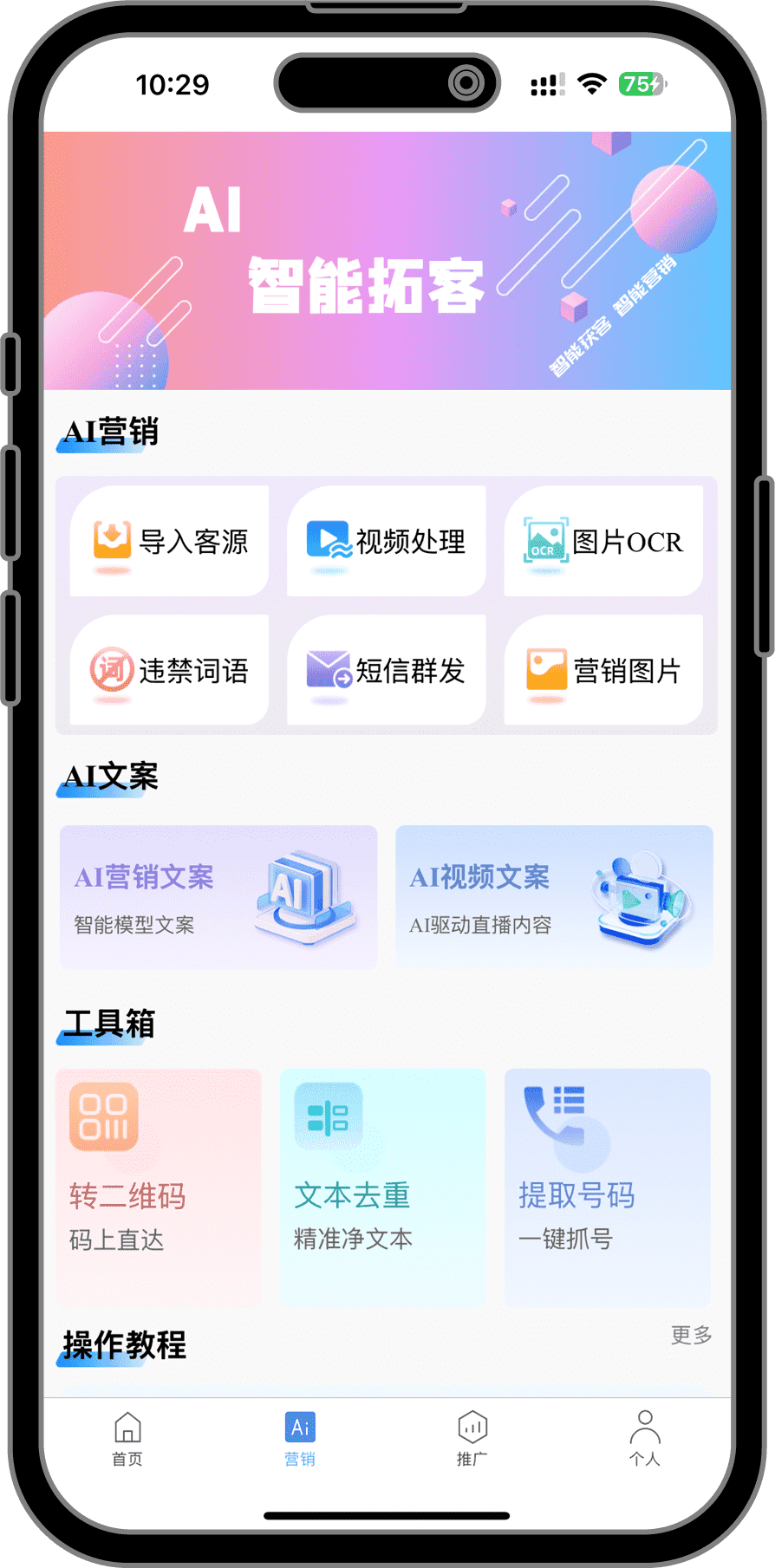Go to the 推广 tab
The image size is (775, 1568).
pyautogui.click(x=472, y=1439)
